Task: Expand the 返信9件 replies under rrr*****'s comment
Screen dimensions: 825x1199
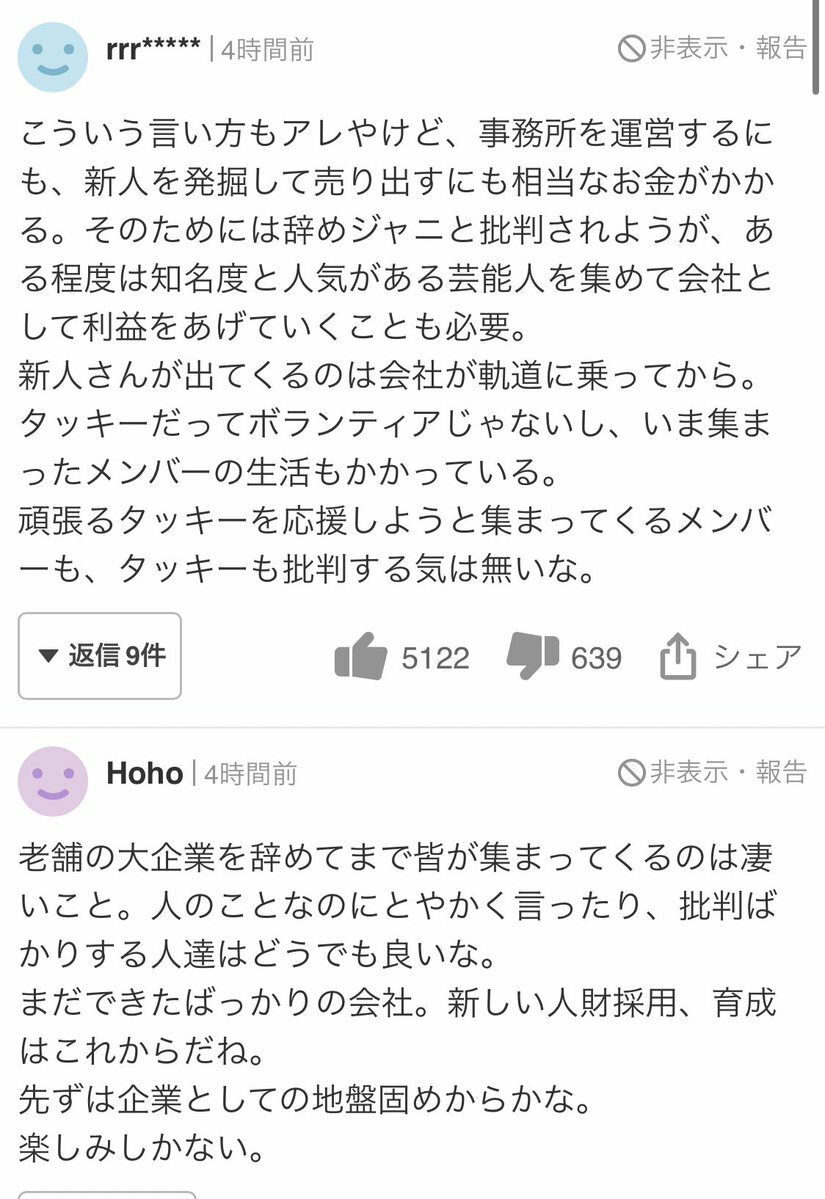Action: [100, 656]
